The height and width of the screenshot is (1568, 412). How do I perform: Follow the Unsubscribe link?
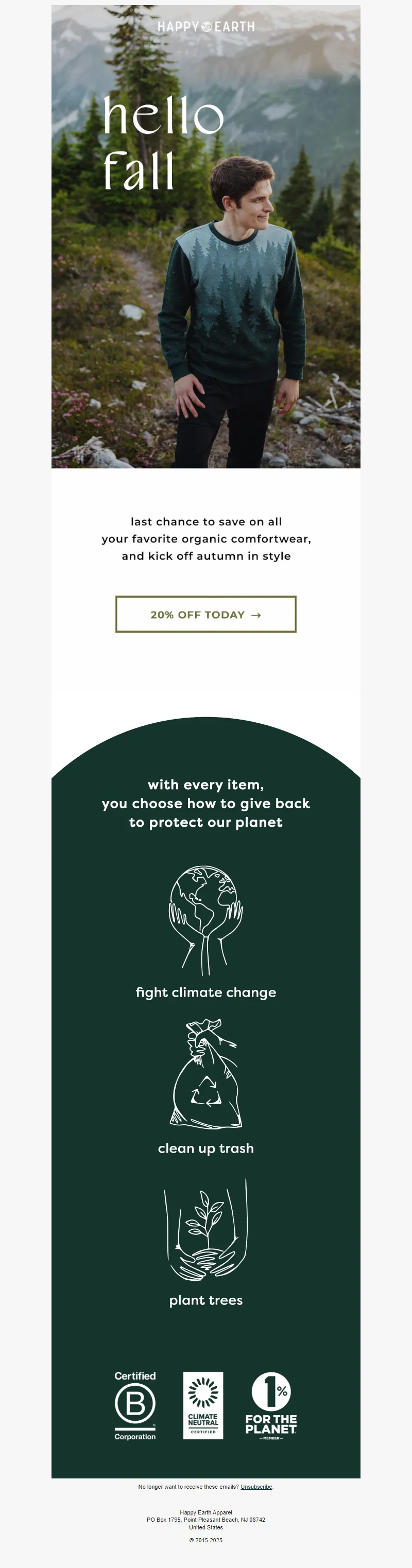point(256,1487)
